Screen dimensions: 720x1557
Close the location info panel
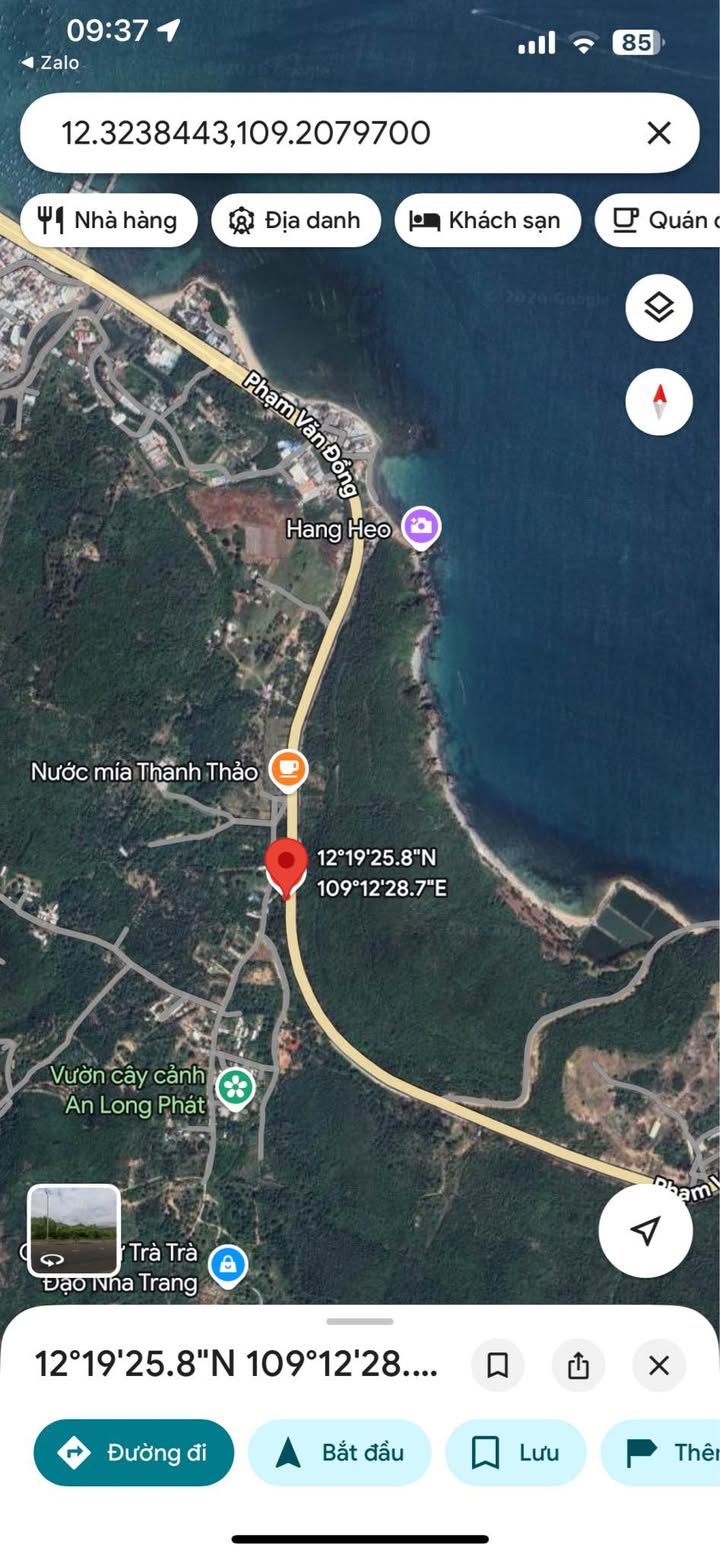point(659,1366)
